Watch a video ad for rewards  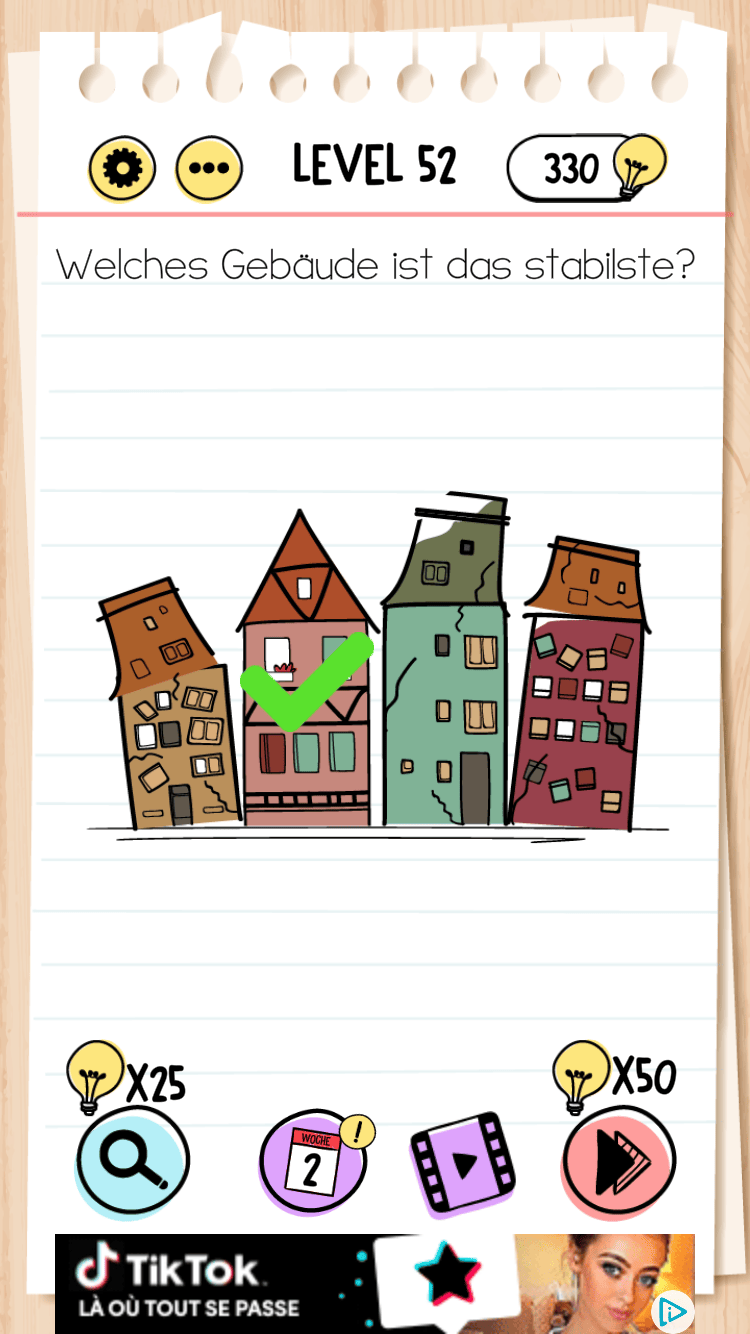click(462, 1164)
